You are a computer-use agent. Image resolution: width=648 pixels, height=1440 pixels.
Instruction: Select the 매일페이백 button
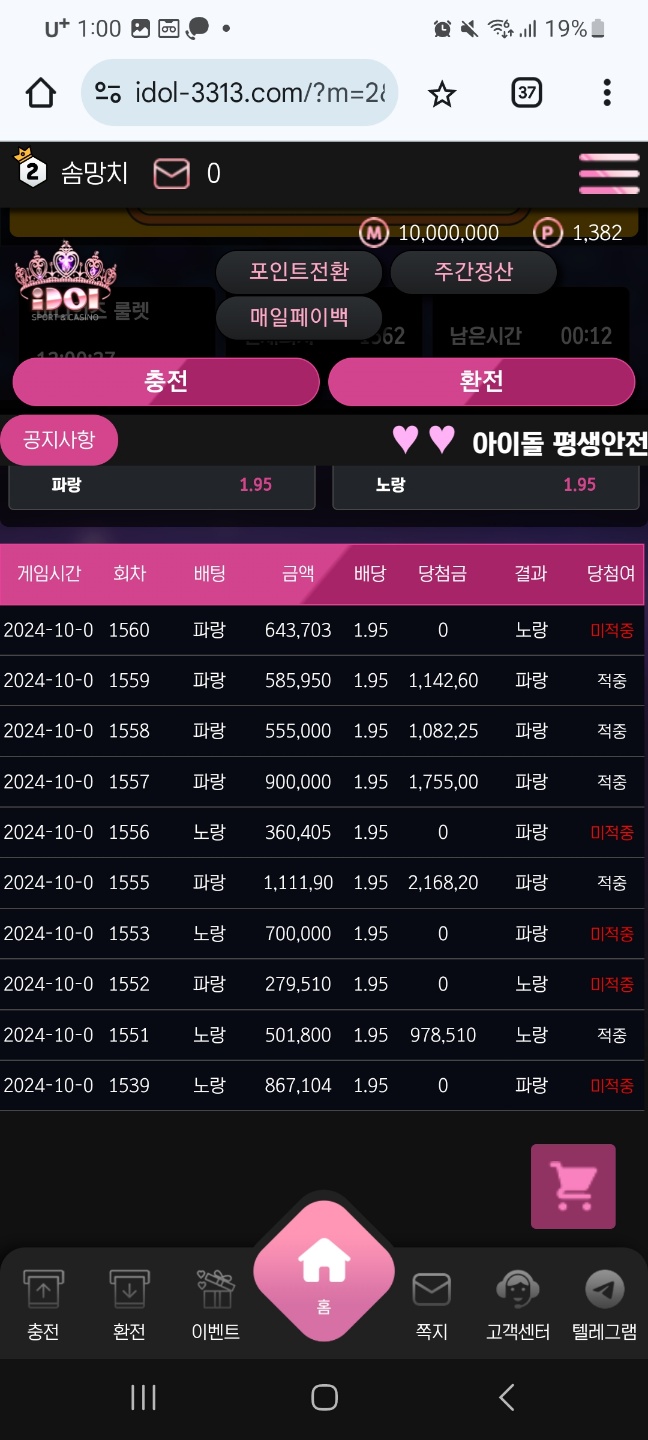[299, 318]
